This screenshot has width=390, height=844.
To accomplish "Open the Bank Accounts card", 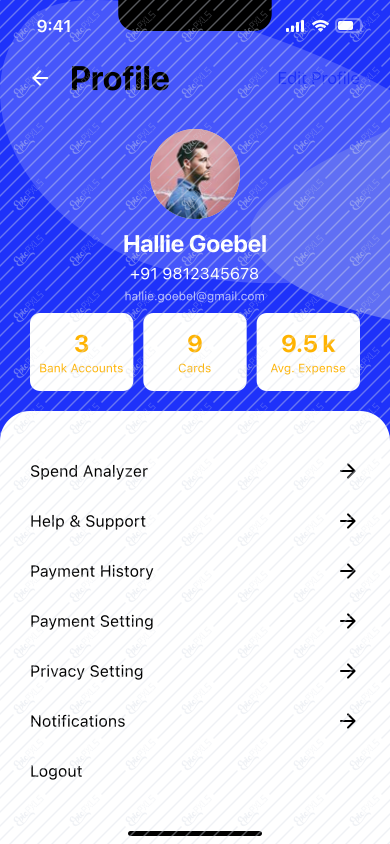I will [81, 352].
